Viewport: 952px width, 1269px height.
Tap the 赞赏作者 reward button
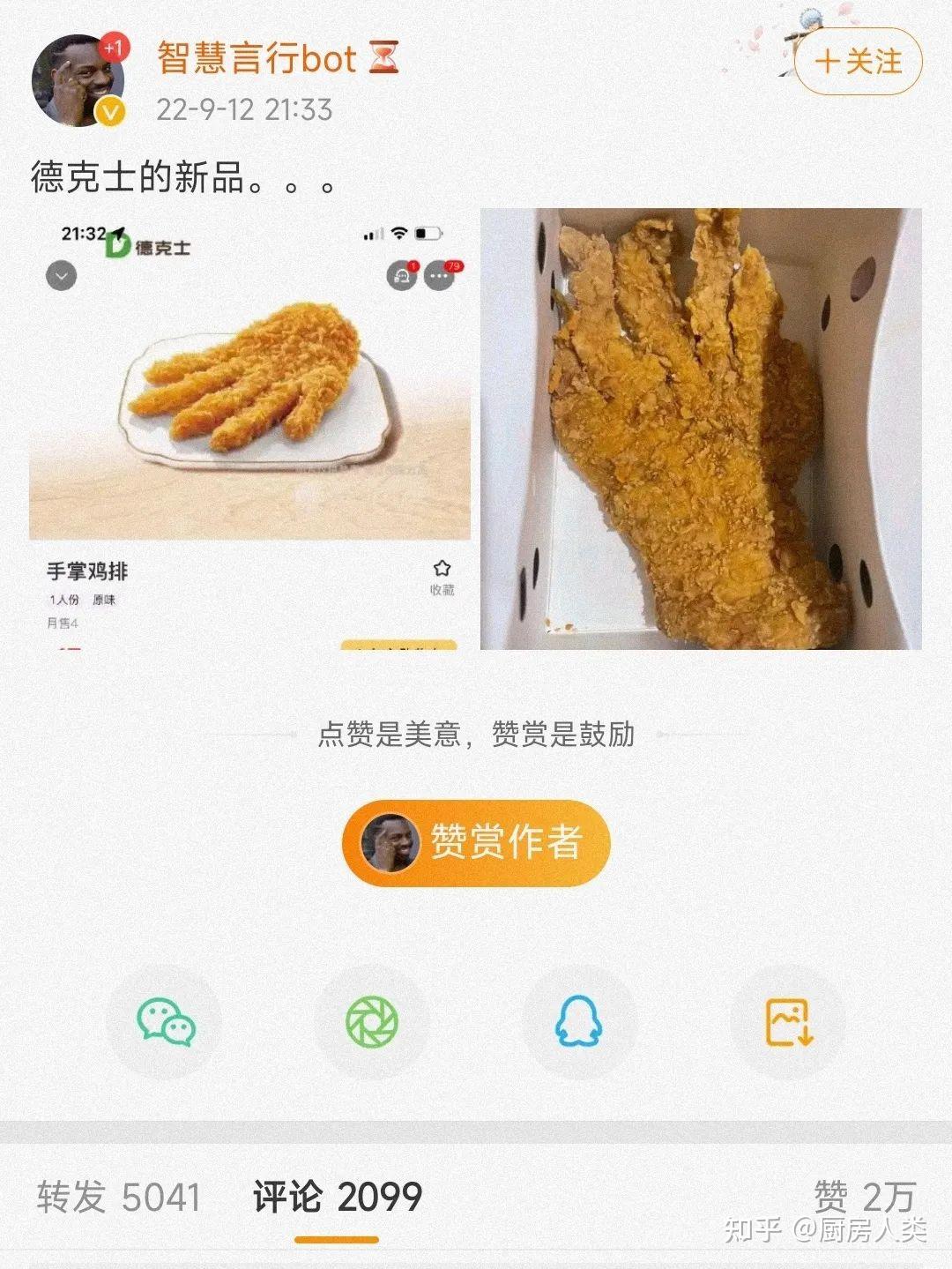[476, 842]
